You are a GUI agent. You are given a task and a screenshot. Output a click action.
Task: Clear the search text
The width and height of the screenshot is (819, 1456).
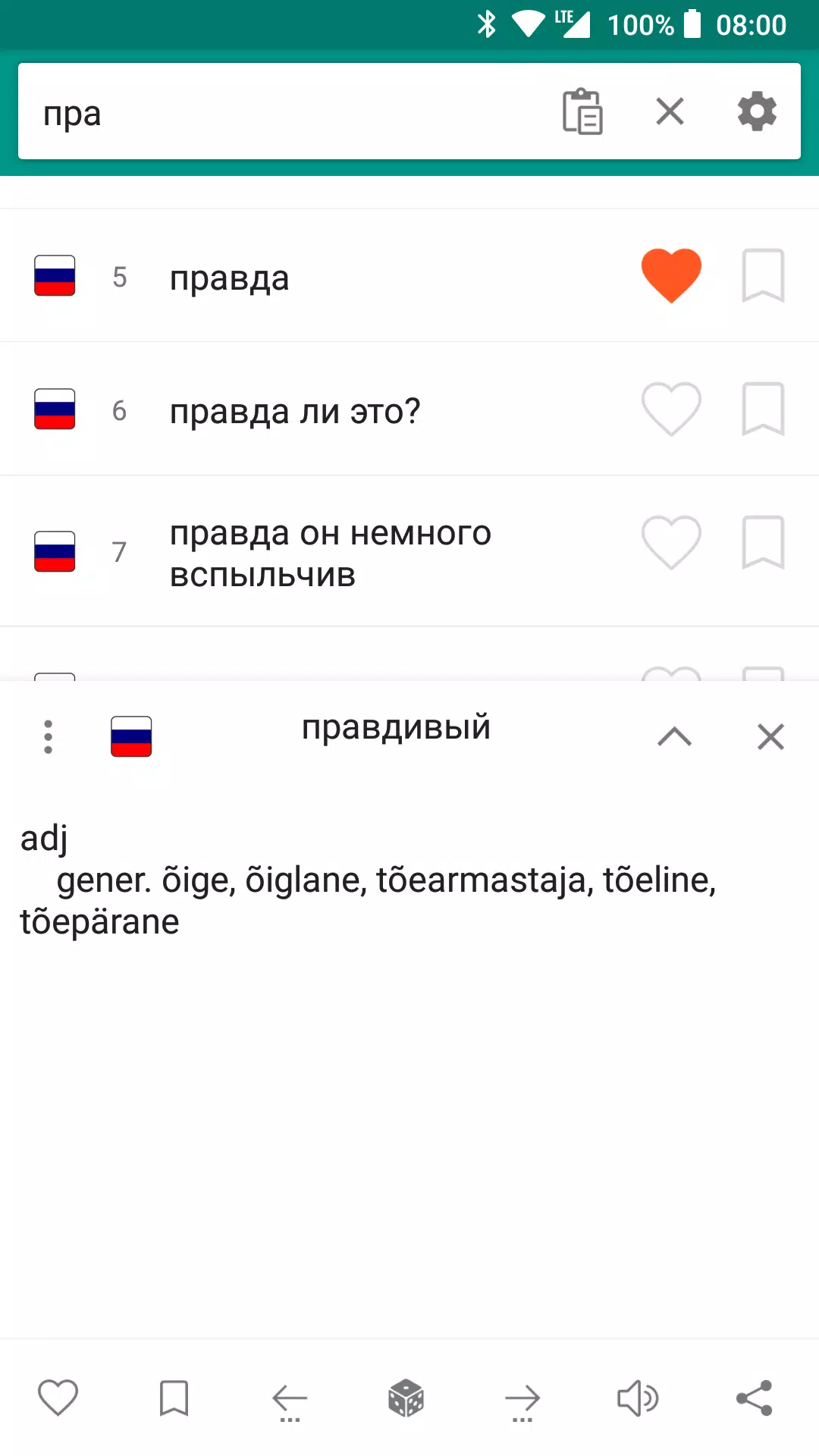point(670,111)
